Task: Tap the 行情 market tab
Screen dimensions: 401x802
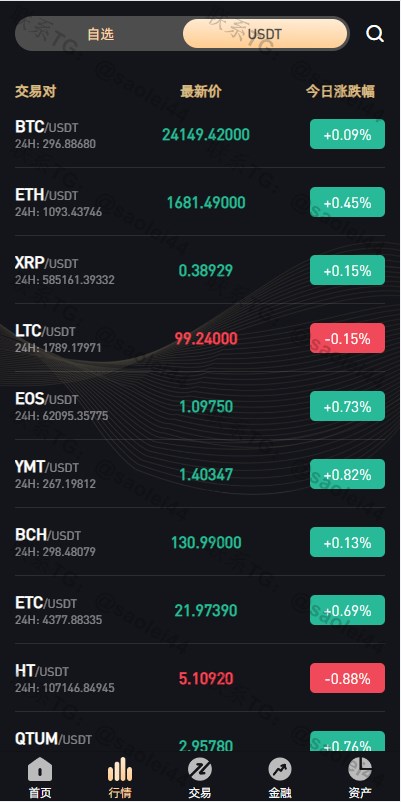Action: [x=120, y=777]
